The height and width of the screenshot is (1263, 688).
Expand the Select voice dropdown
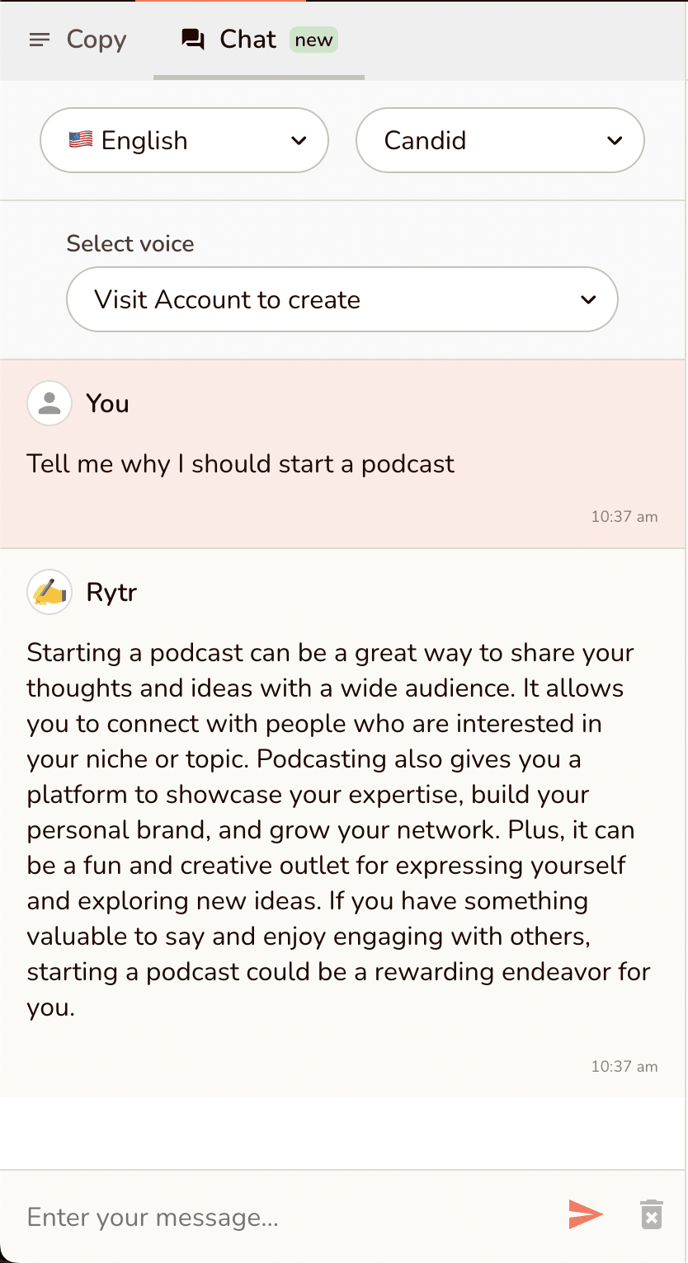342,299
